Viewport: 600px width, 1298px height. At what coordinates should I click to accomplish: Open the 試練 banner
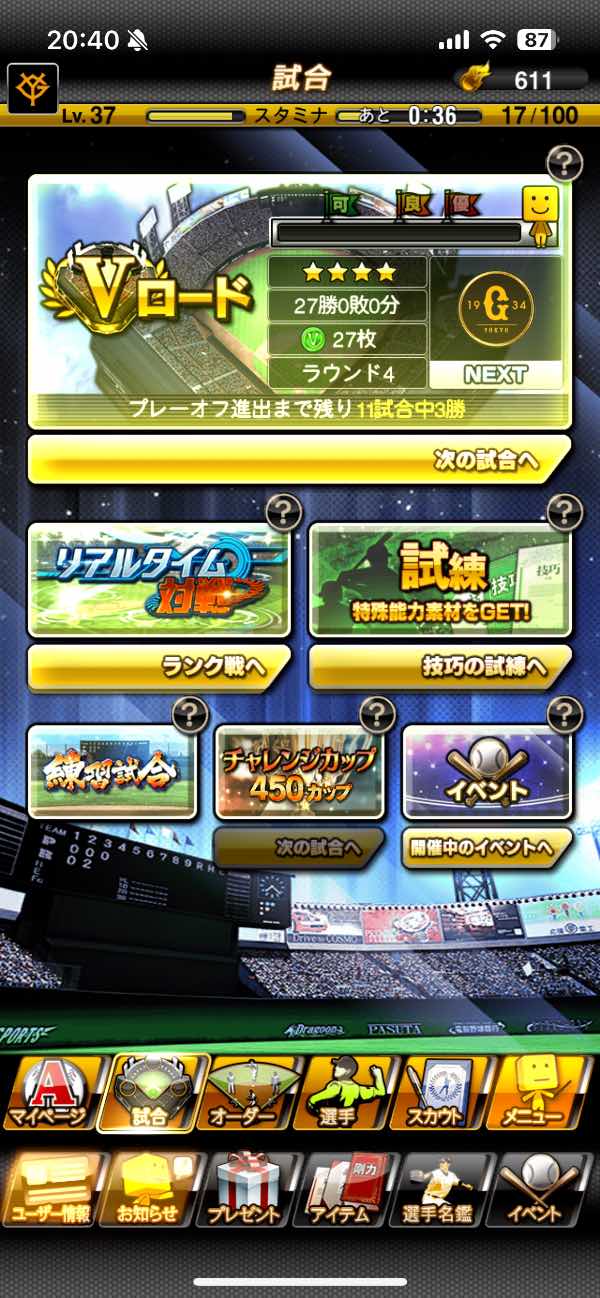[x=440, y=580]
